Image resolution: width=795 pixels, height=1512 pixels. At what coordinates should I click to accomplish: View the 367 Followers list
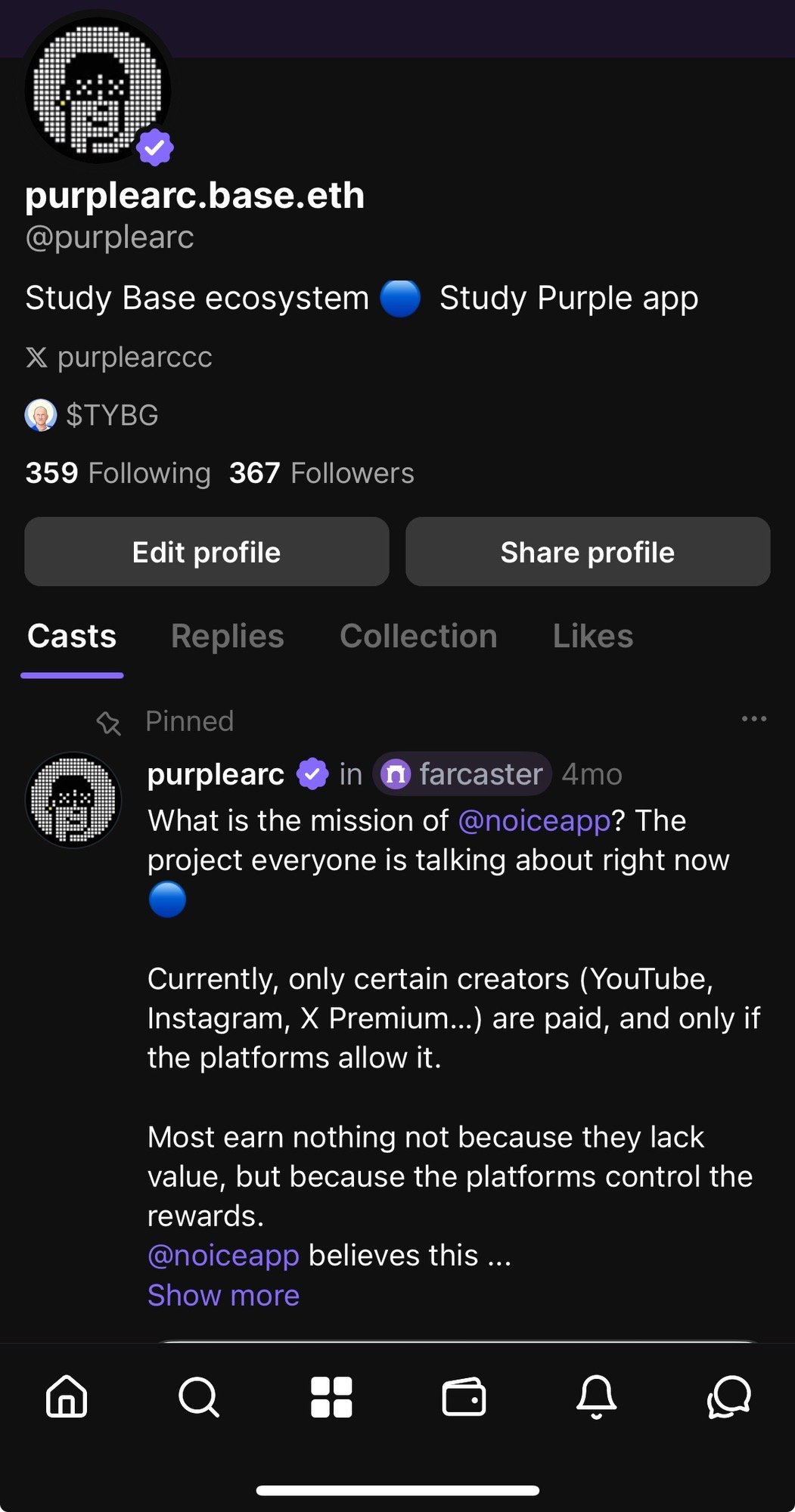(321, 473)
